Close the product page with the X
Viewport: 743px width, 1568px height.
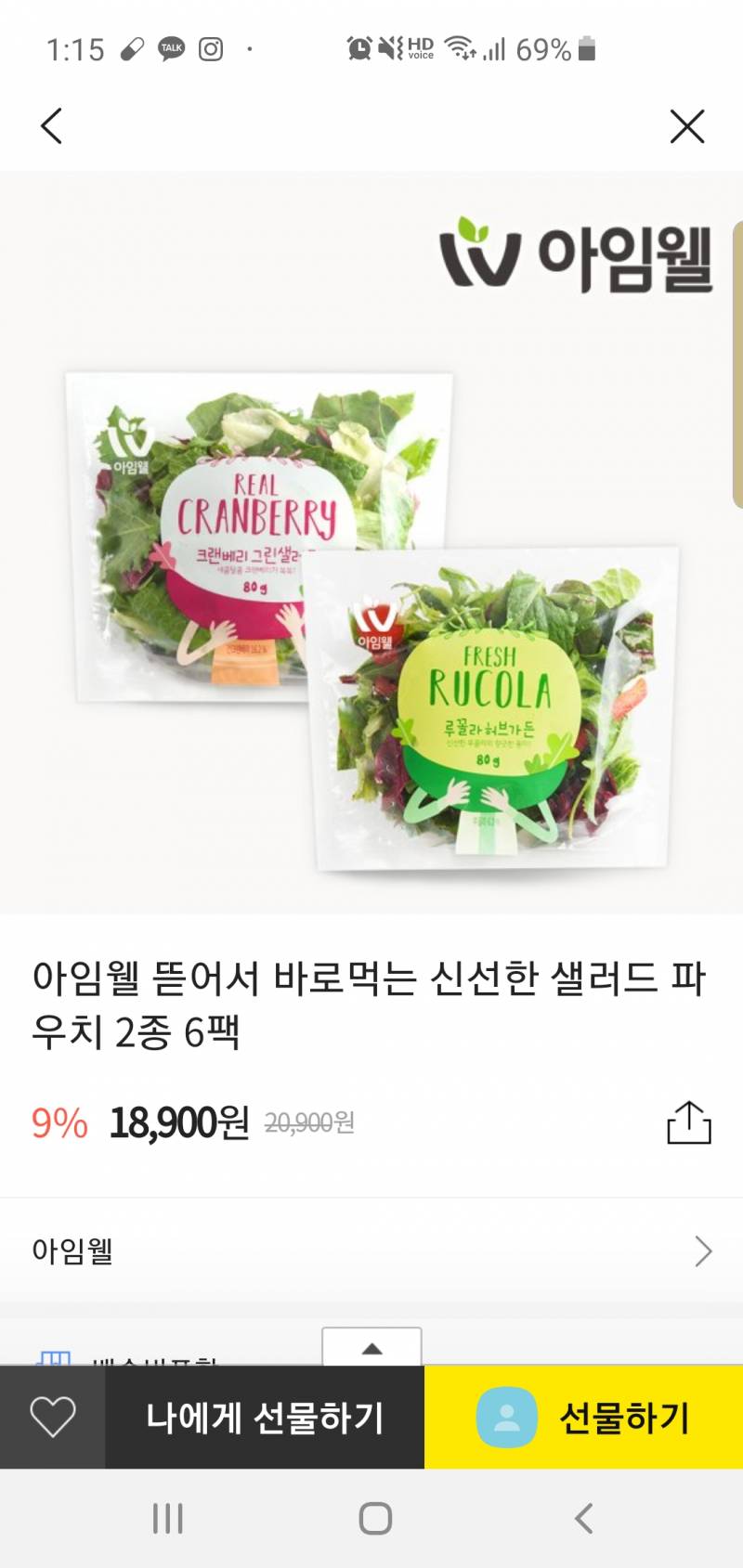tap(687, 127)
